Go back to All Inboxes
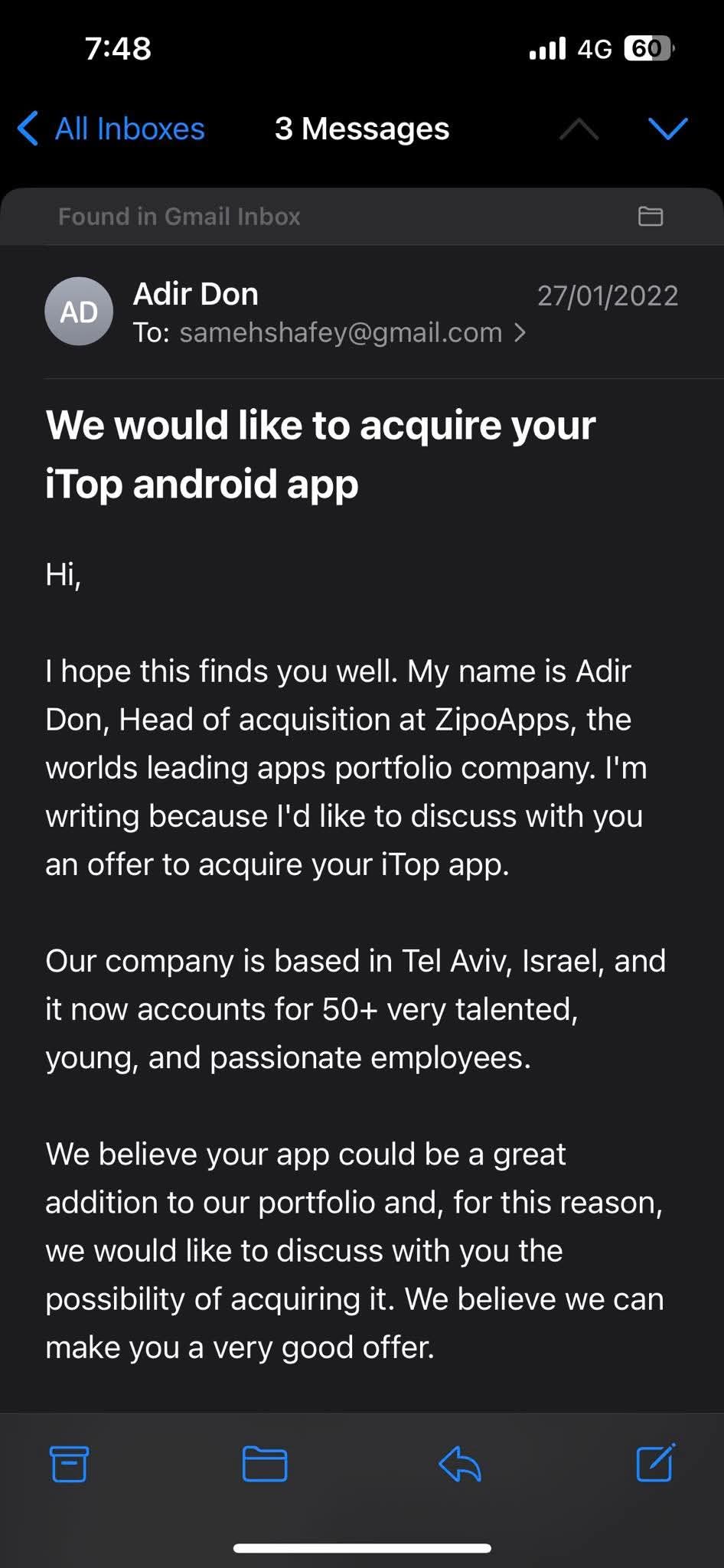Image resolution: width=724 pixels, height=1568 pixels. tap(112, 129)
